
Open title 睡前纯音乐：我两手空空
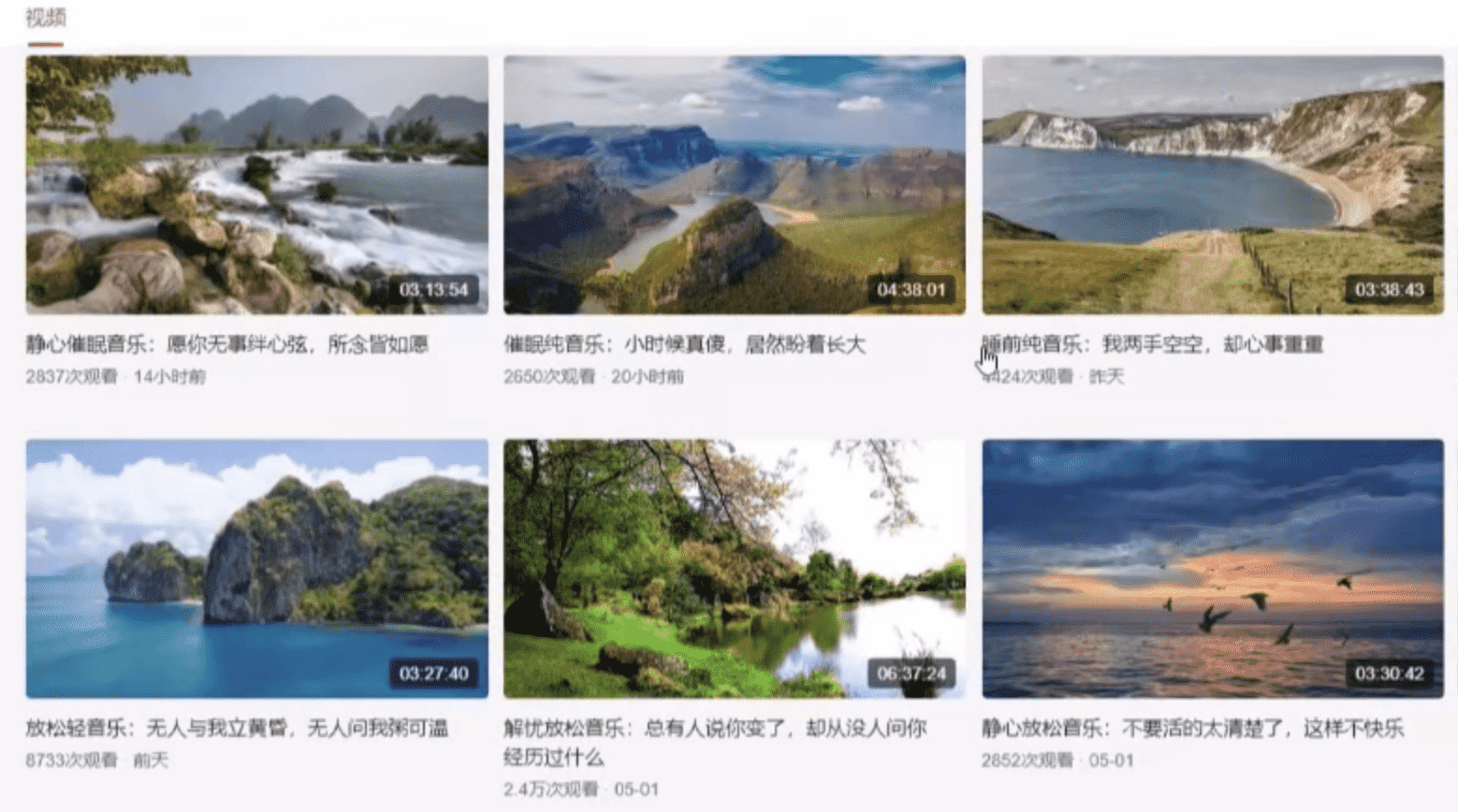pos(1152,344)
